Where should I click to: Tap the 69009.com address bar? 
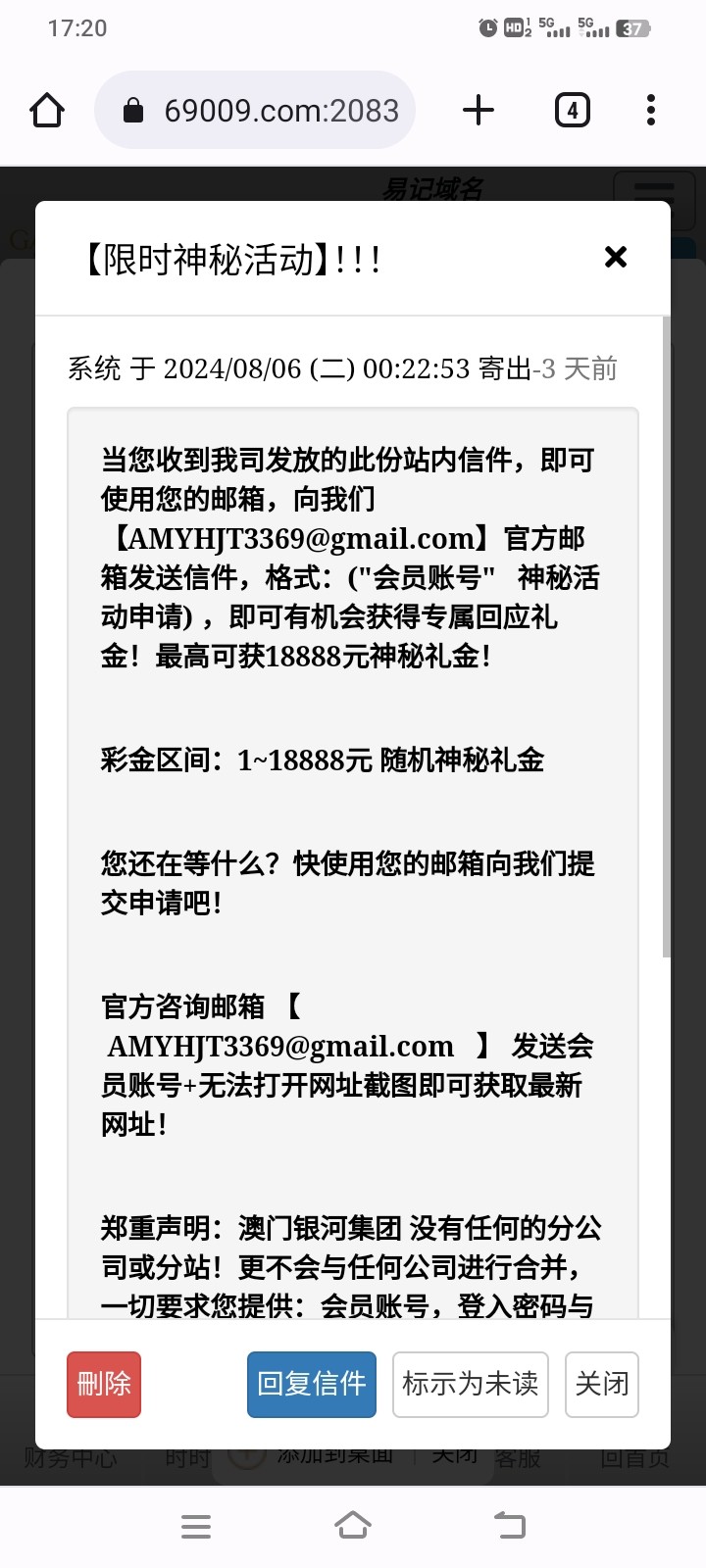pyautogui.click(x=255, y=110)
